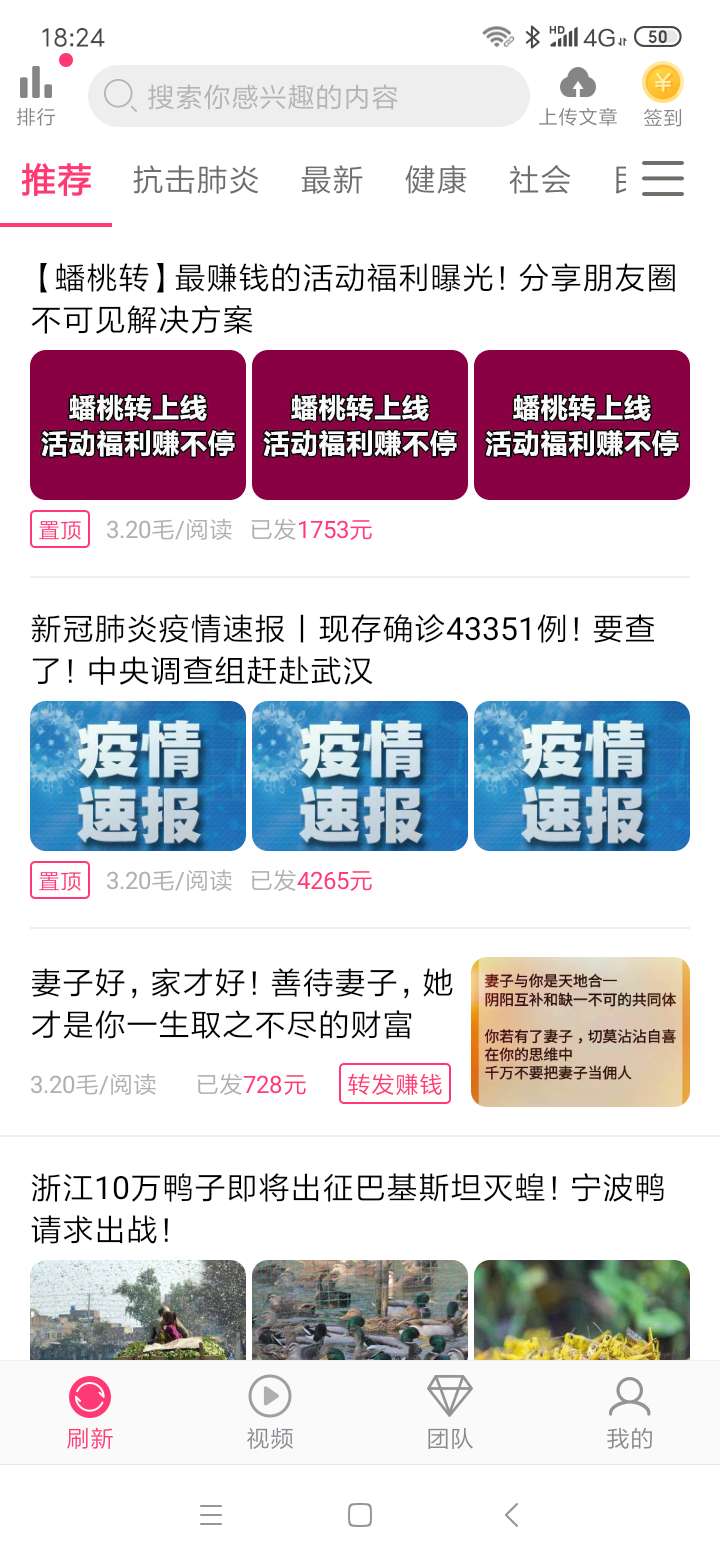Select the 健康 tab
The width and height of the screenshot is (720, 1560).
[x=436, y=180]
